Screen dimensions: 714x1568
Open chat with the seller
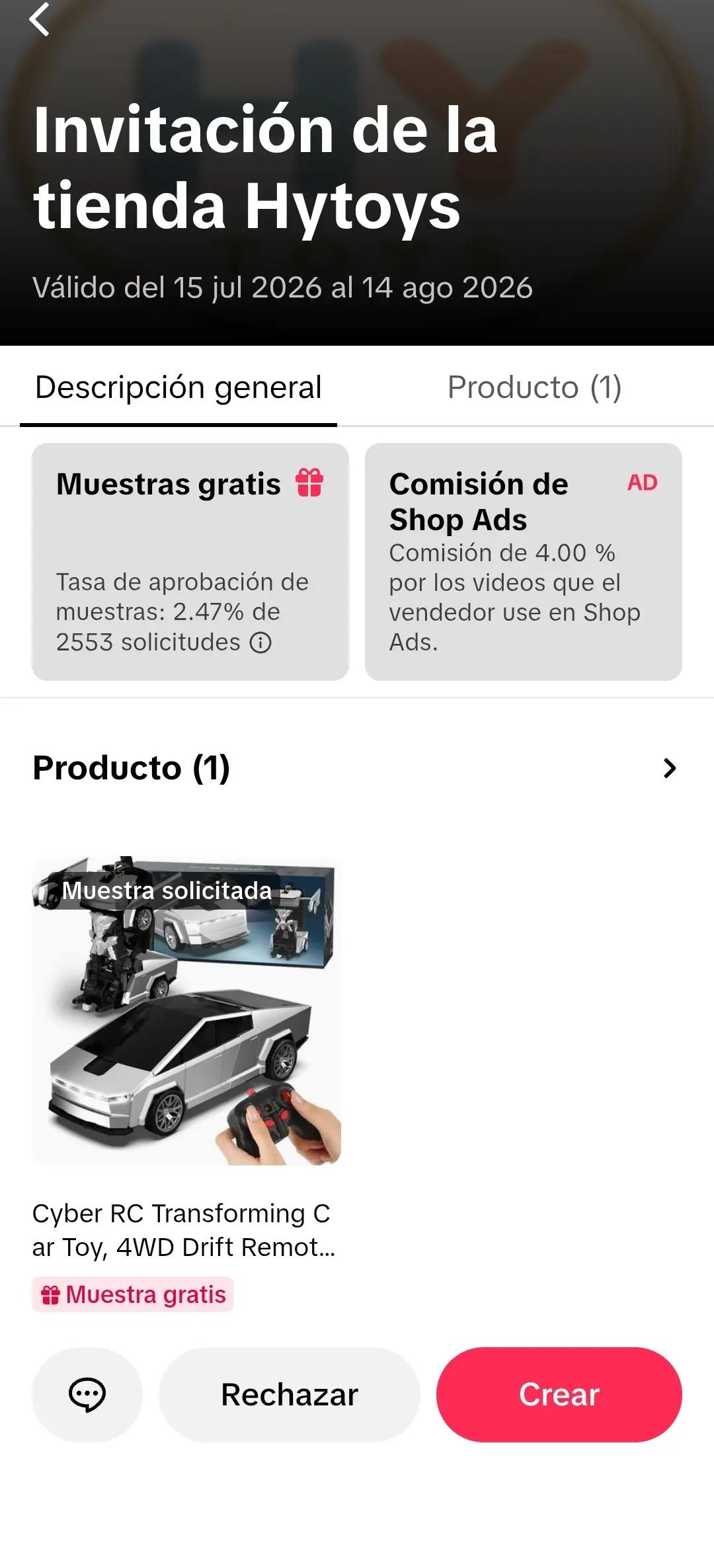click(87, 1395)
